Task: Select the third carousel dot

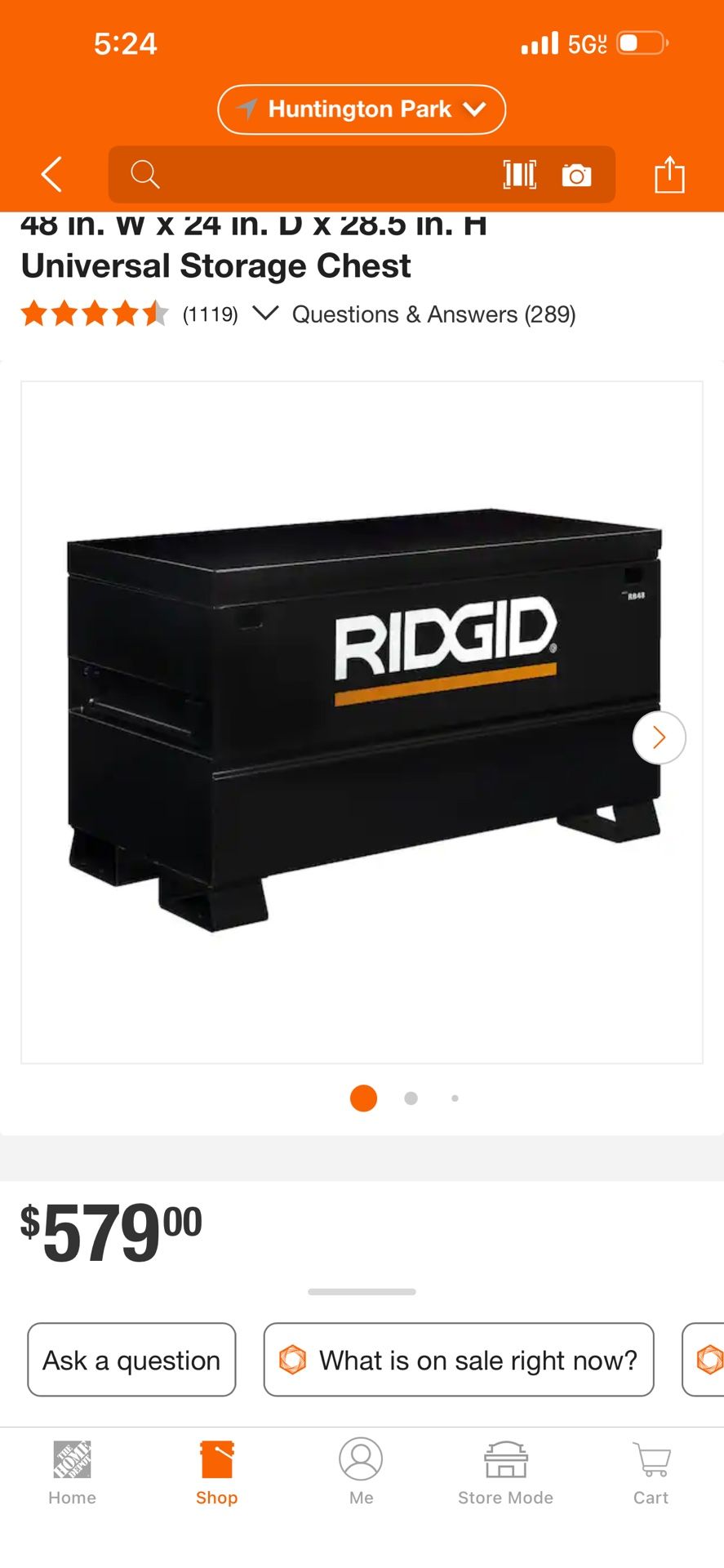Action: [x=455, y=1098]
